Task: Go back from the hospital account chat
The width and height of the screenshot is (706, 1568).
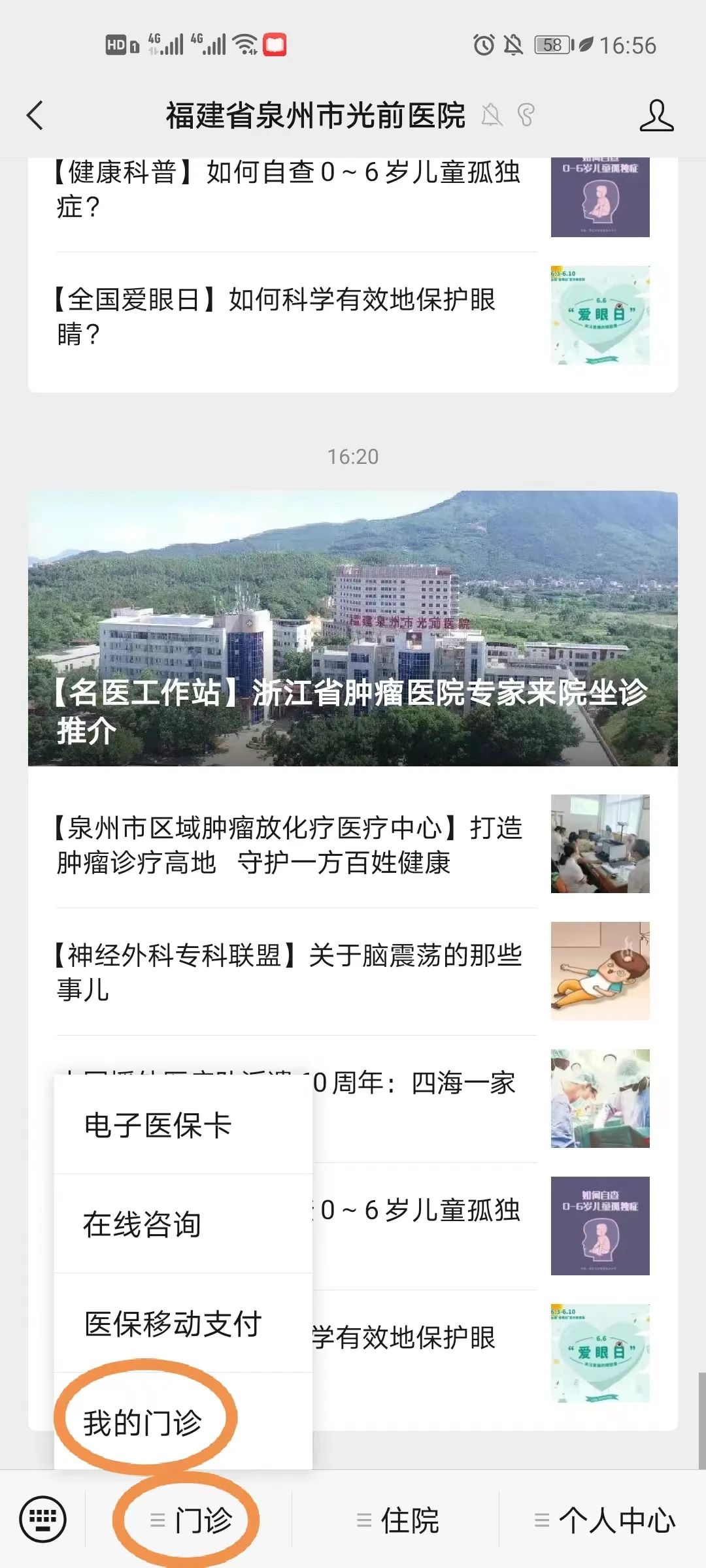Action: 35,116
